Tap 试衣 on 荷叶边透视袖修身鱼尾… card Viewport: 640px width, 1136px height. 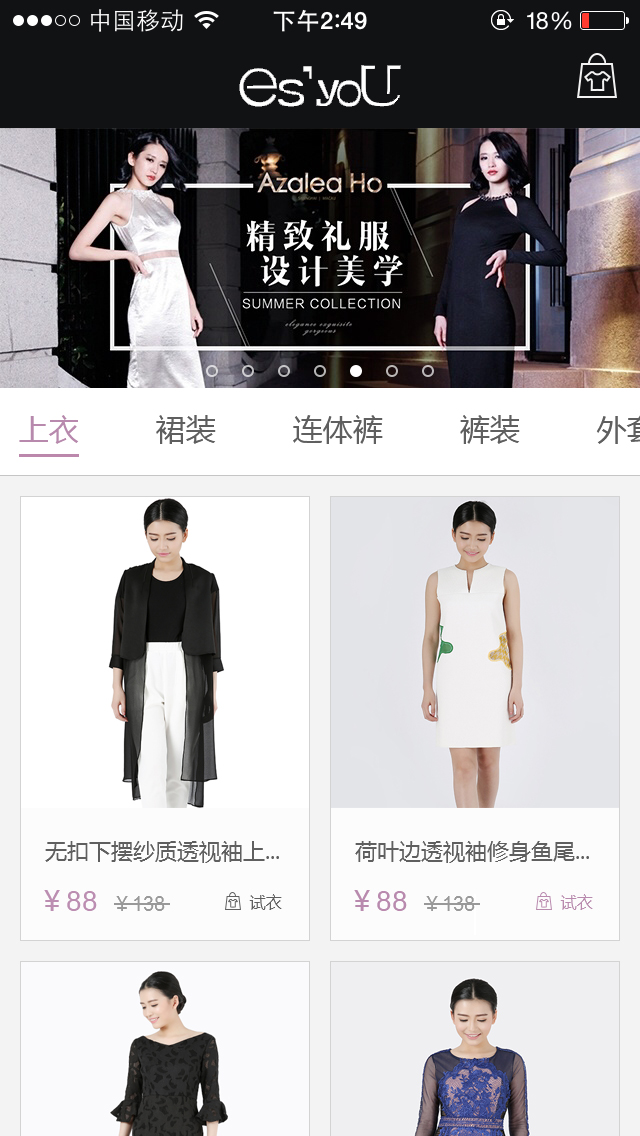tap(565, 902)
